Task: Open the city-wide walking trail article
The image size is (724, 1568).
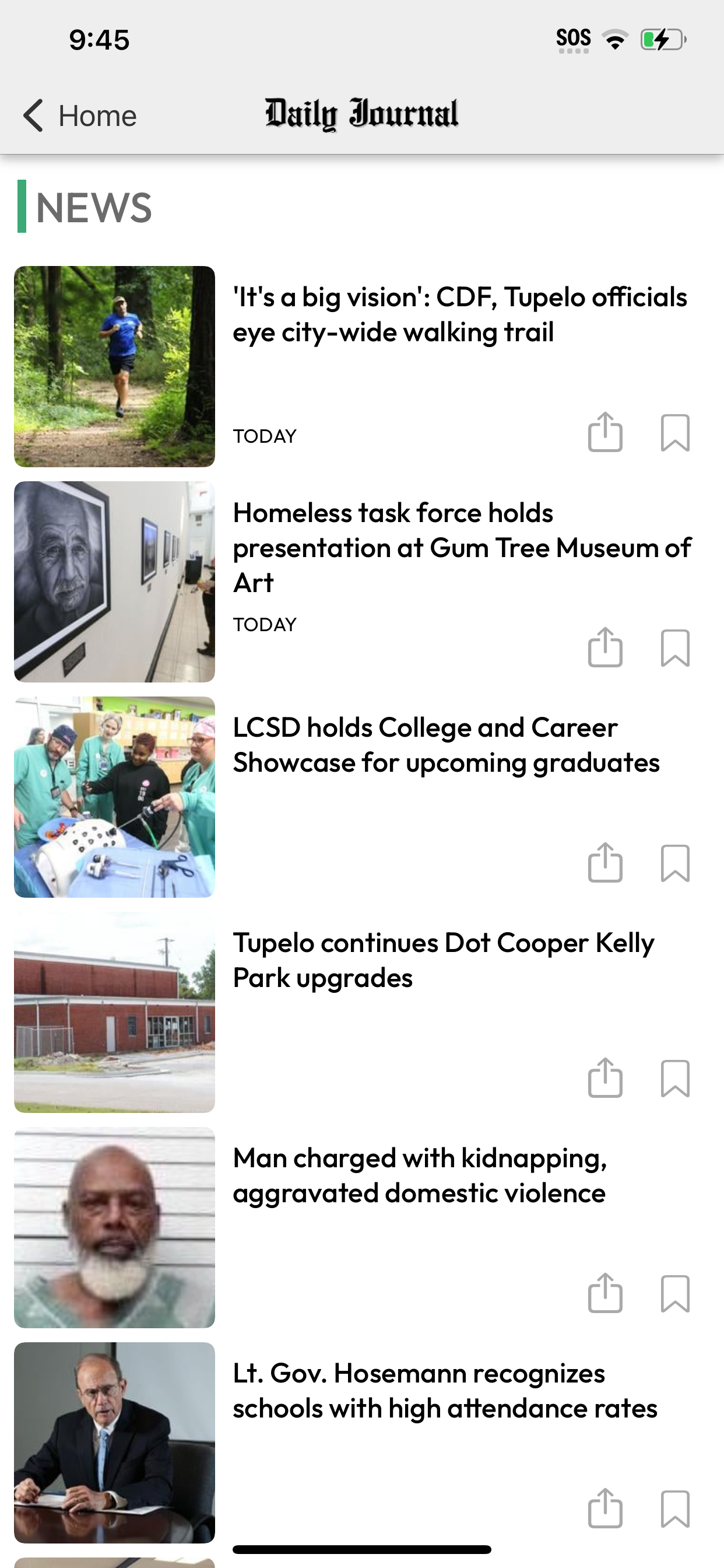Action: (459, 314)
